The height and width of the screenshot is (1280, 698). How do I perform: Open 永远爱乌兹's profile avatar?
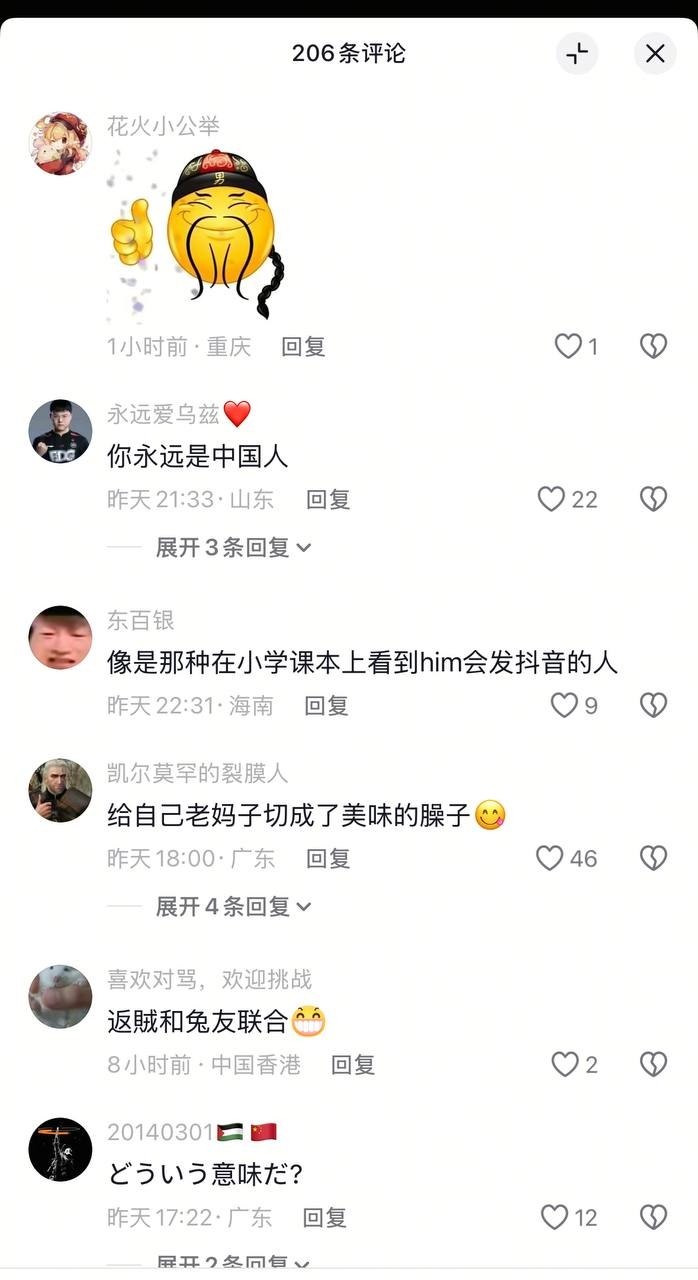(x=60, y=431)
